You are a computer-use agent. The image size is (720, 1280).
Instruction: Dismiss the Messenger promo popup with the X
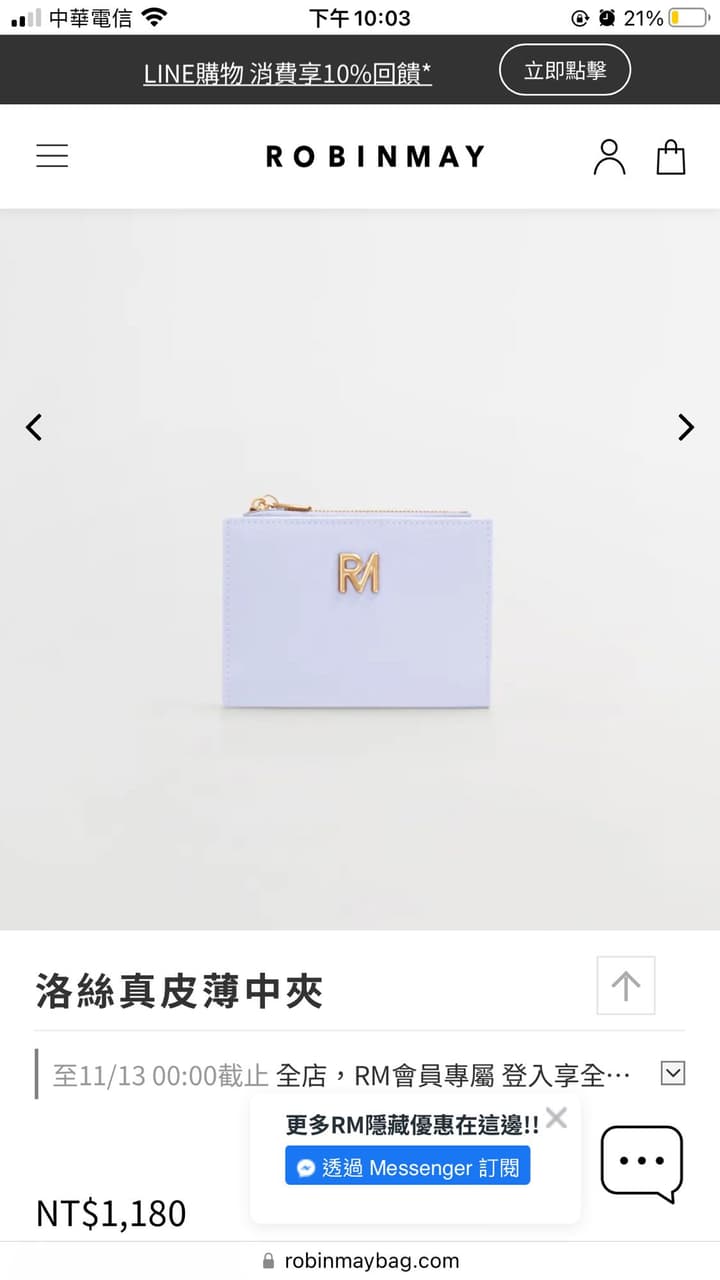point(556,1118)
